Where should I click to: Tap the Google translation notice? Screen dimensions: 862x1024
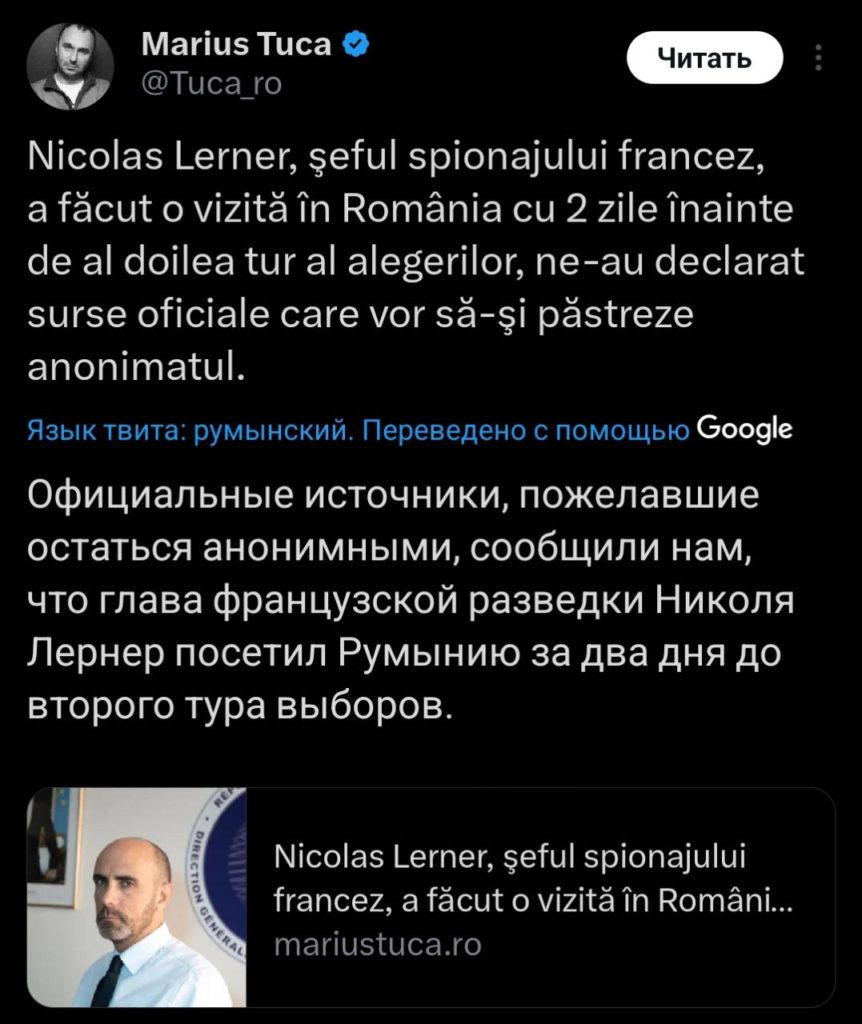(x=408, y=431)
